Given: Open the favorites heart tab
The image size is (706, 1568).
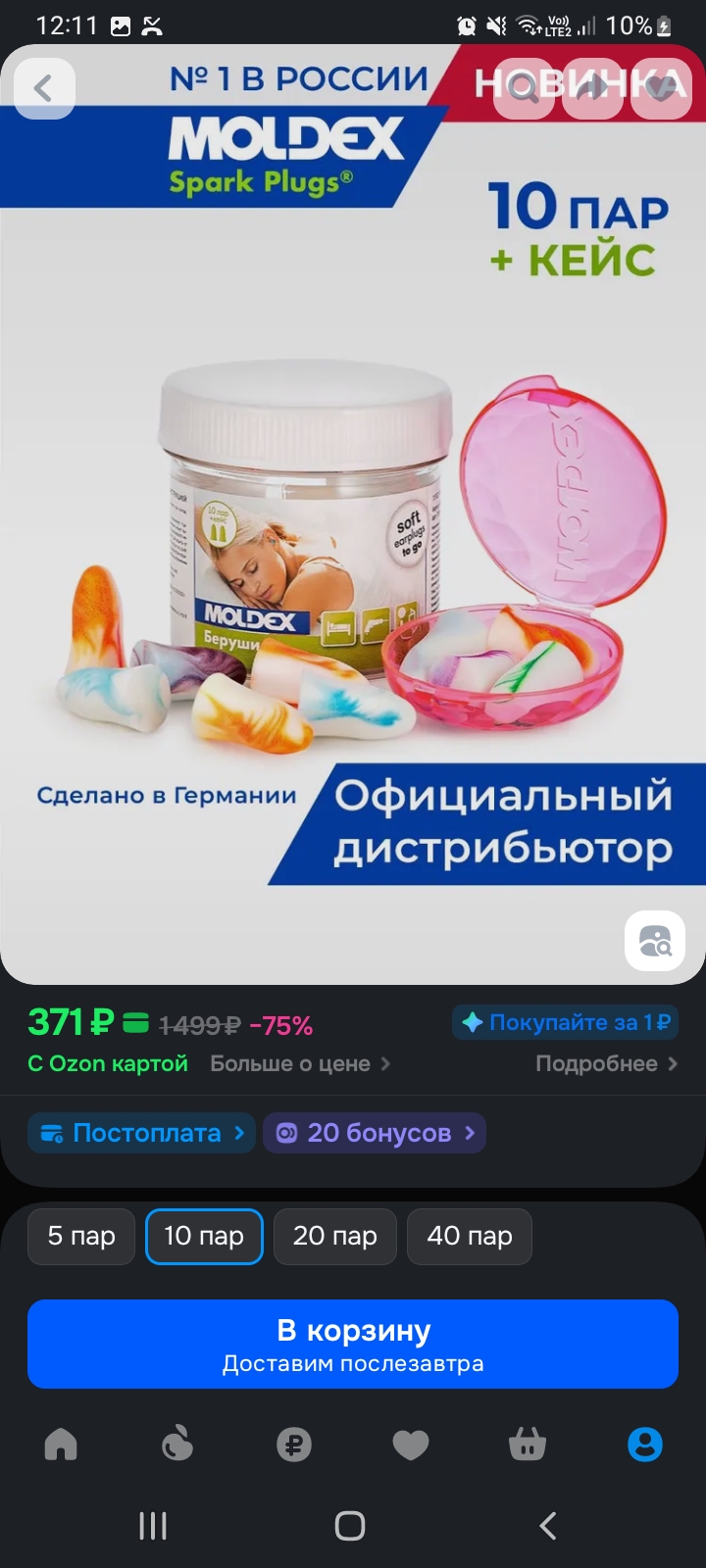Looking at the screenshot, I should pos(411,1445).
